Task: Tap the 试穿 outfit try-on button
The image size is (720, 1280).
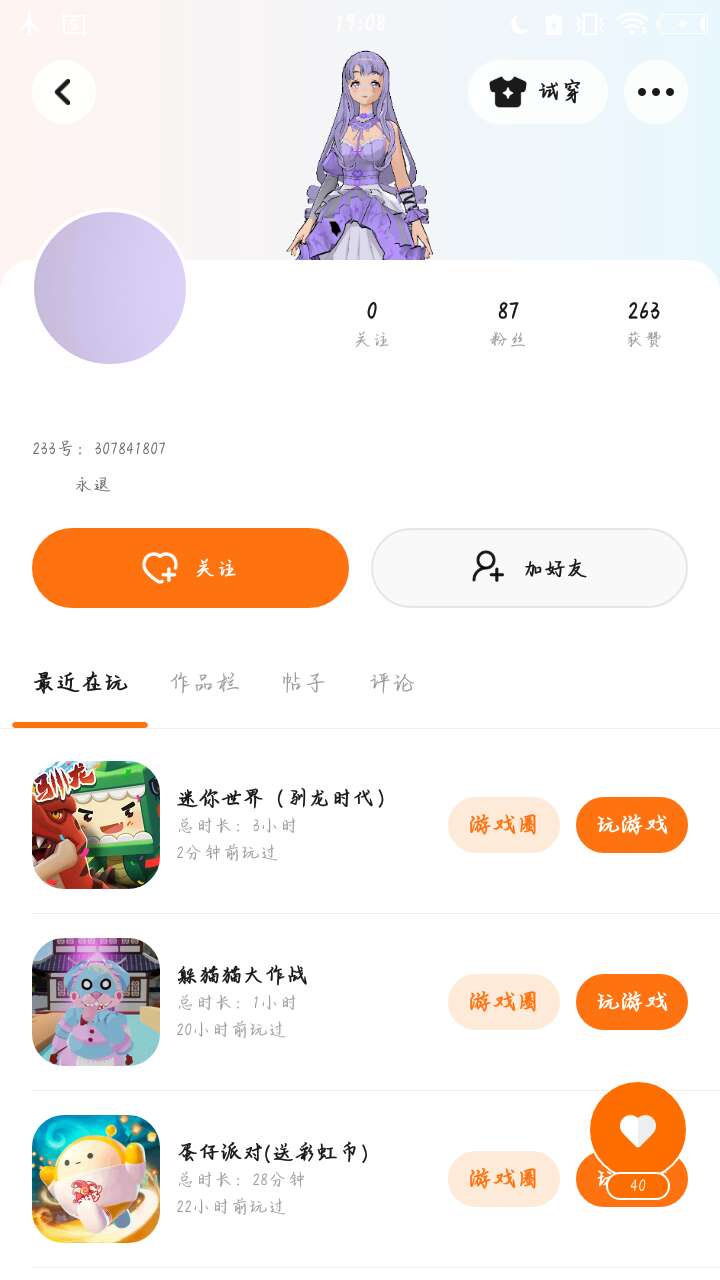Action: pyautogui.click(x=537, y=92)
